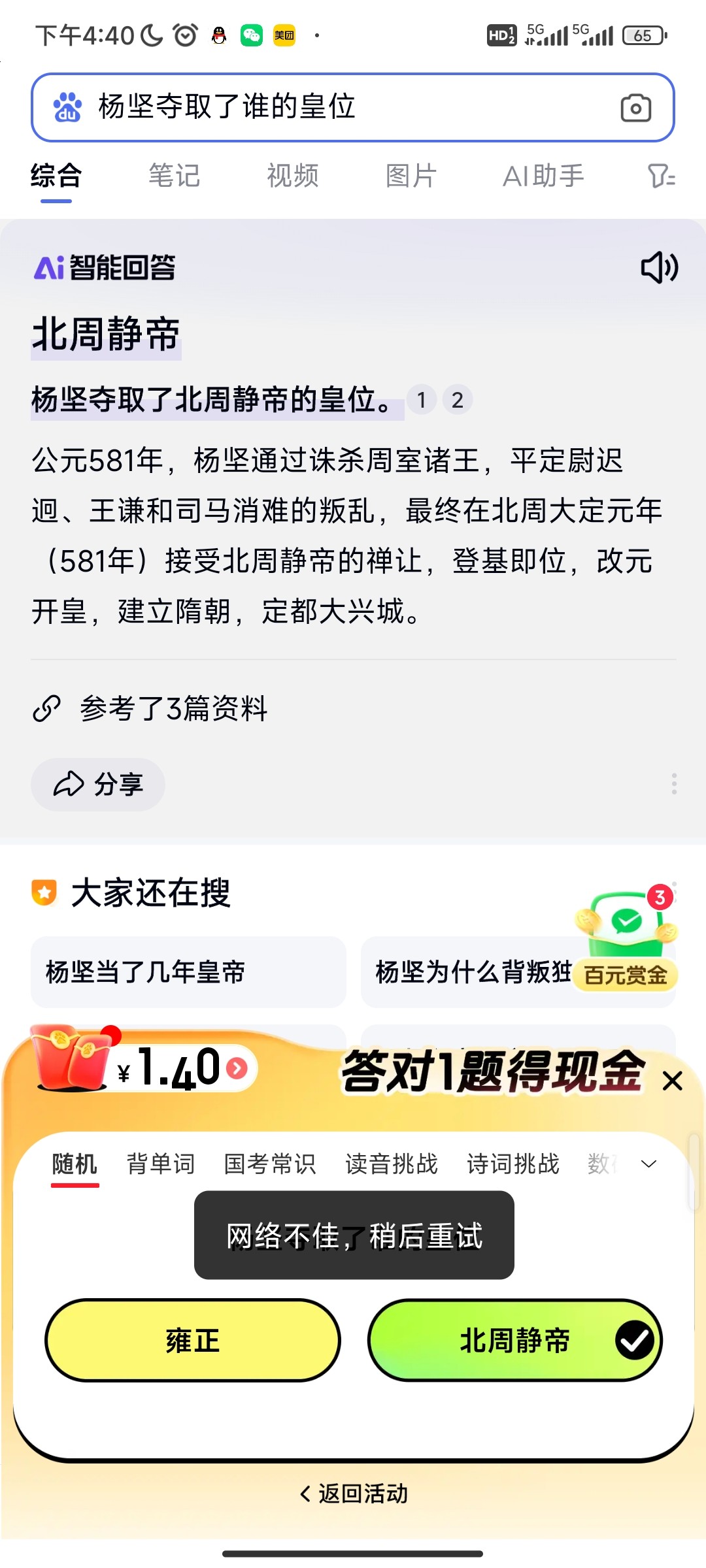Share the AI answer via 分享
This screenshot has height=1568, width=706.
click(x=98, y=785)
